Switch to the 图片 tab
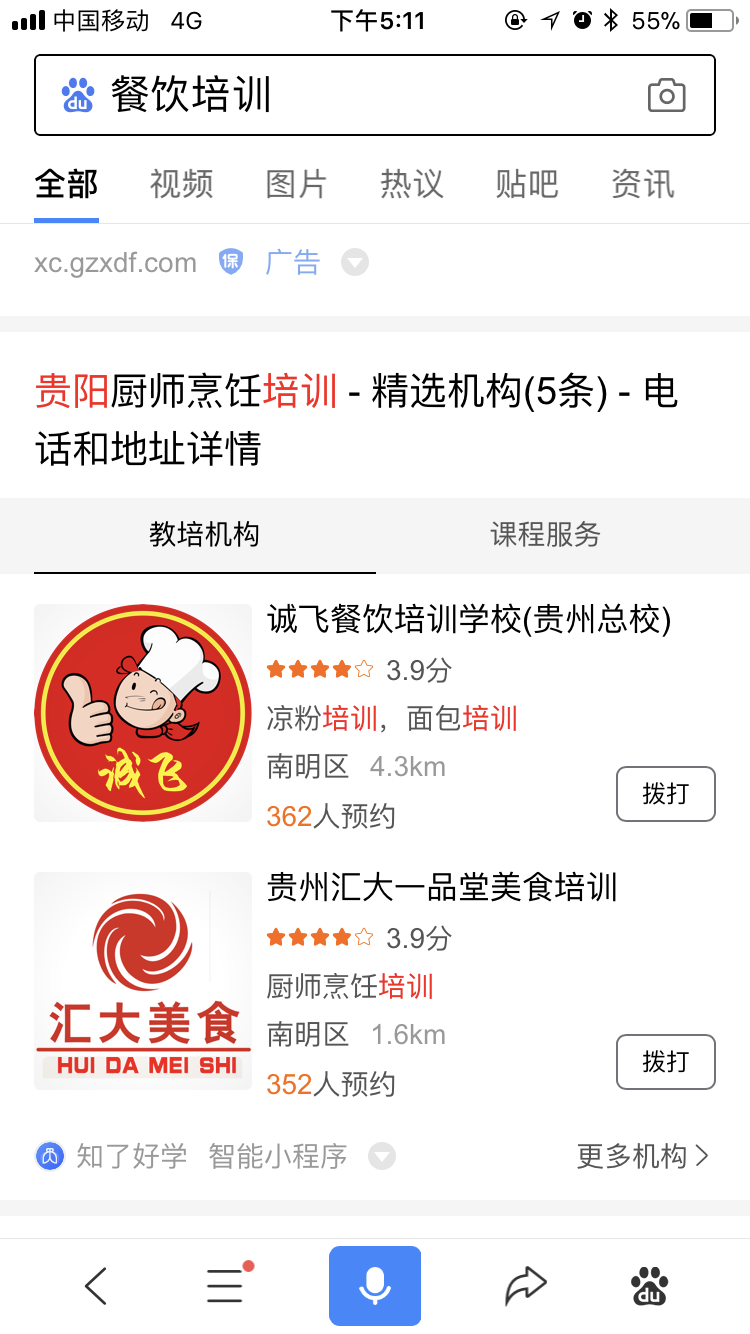 click(x=296, y=184)
